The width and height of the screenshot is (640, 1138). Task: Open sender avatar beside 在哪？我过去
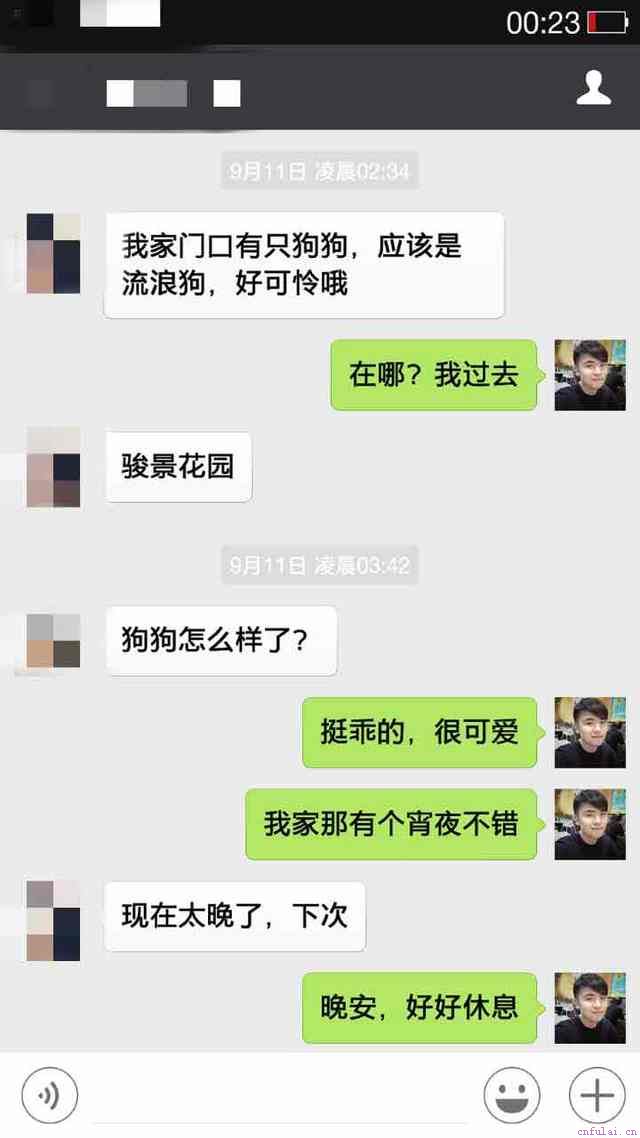pos(590,375)
